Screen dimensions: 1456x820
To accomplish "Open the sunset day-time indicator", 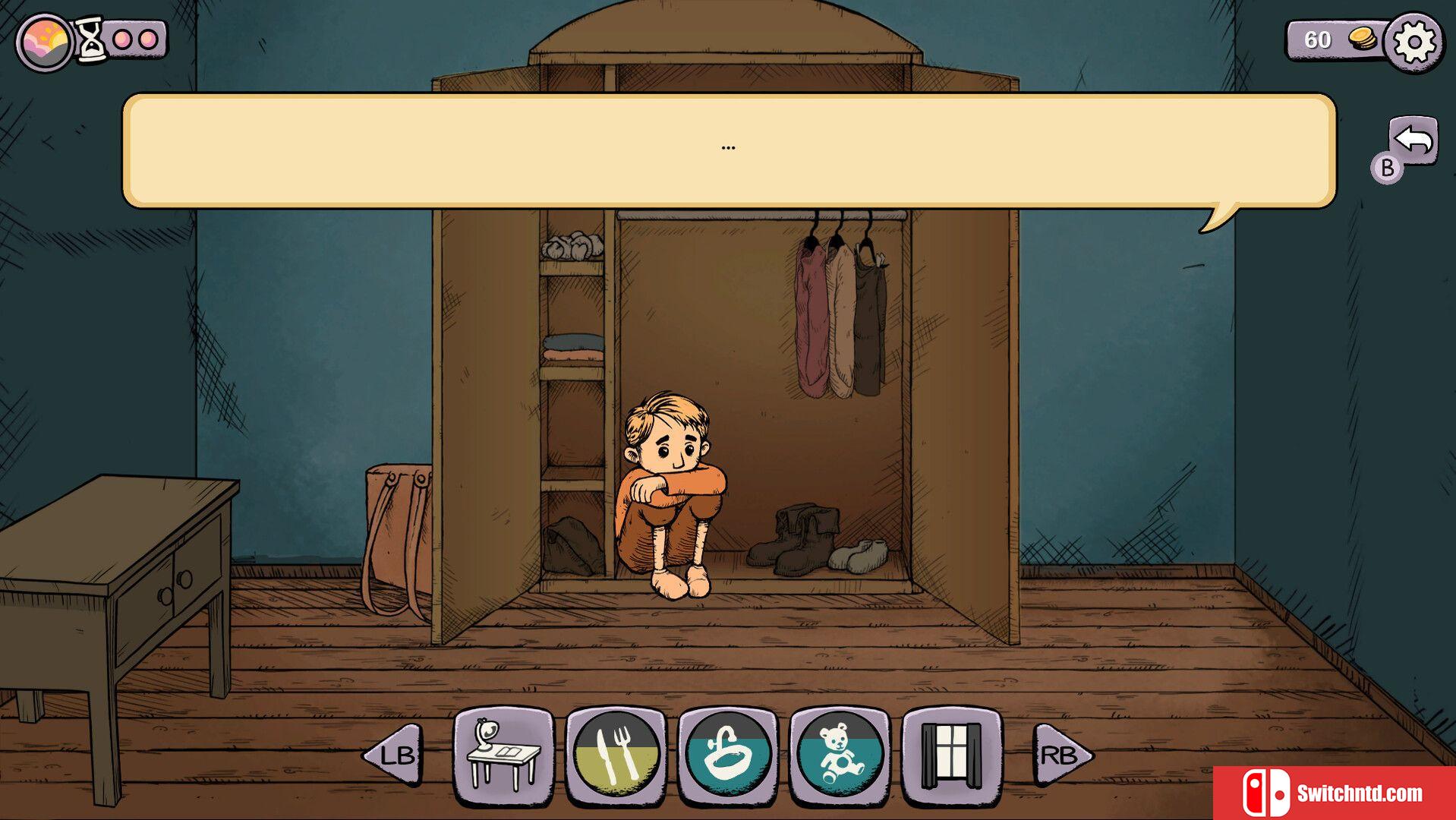I will click(x=45, y=43).
